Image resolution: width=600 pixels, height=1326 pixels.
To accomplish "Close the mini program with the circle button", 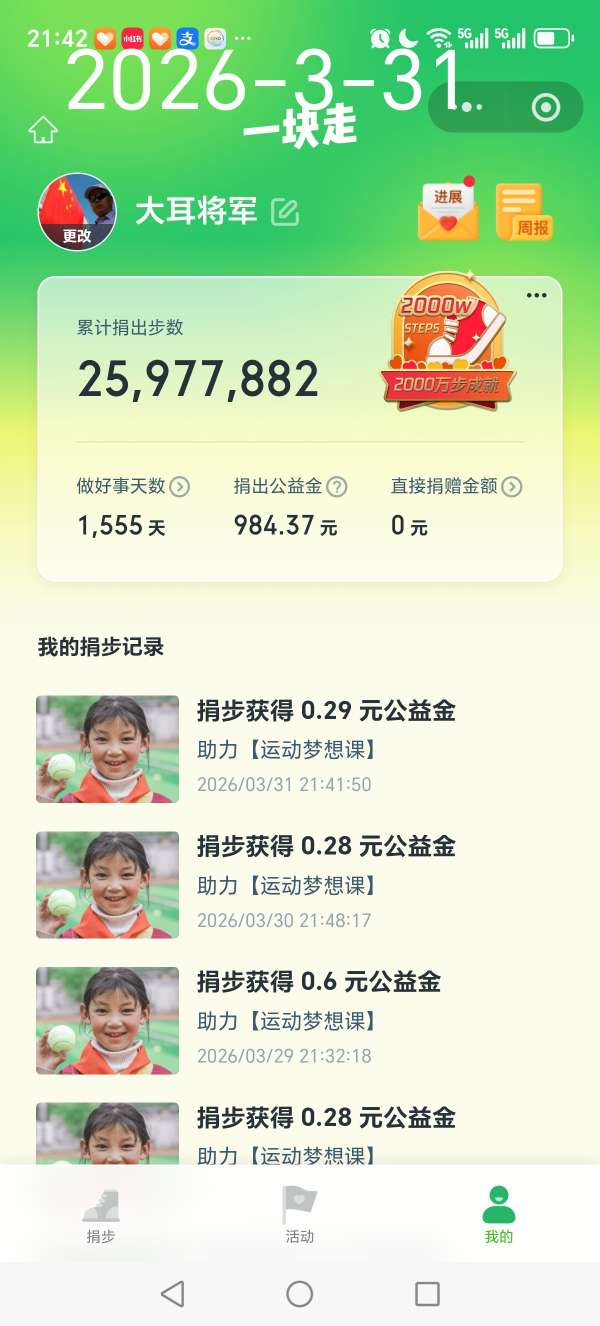I will pos(546,107).
